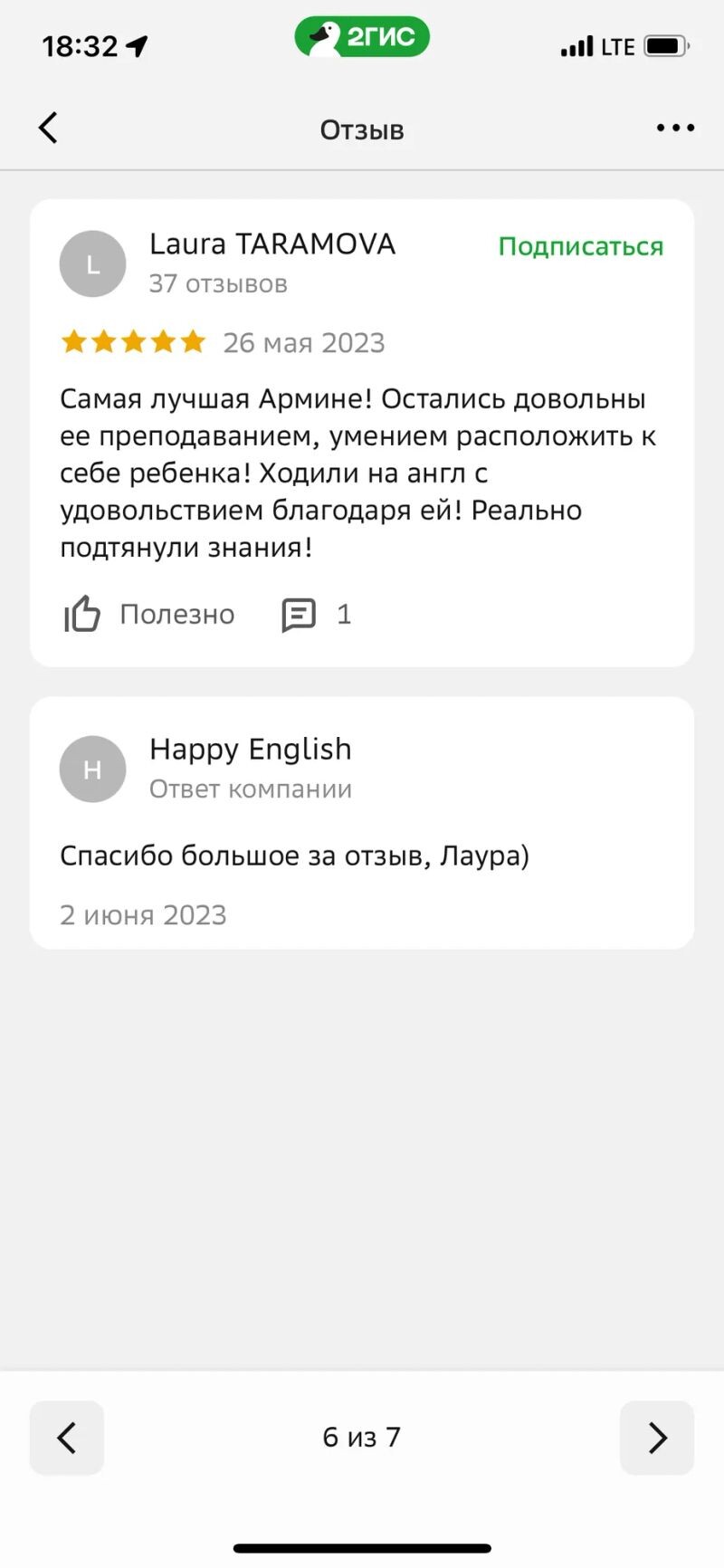The image size is (724, 1568).
Task: Go to the next review
Action: (656, 1438)
